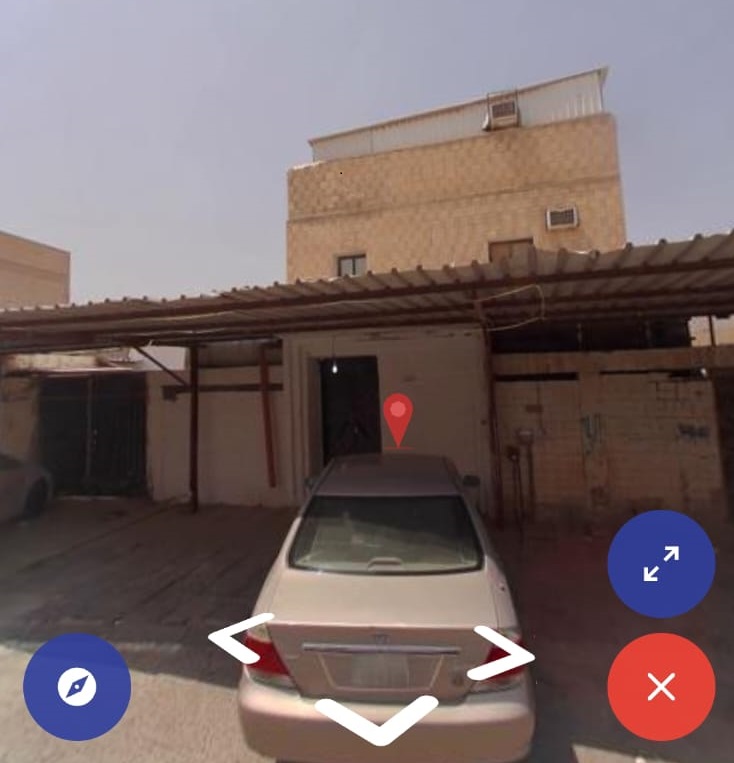Tap the compass button
This screenshot has height=763, width=734.
[77, 687]
